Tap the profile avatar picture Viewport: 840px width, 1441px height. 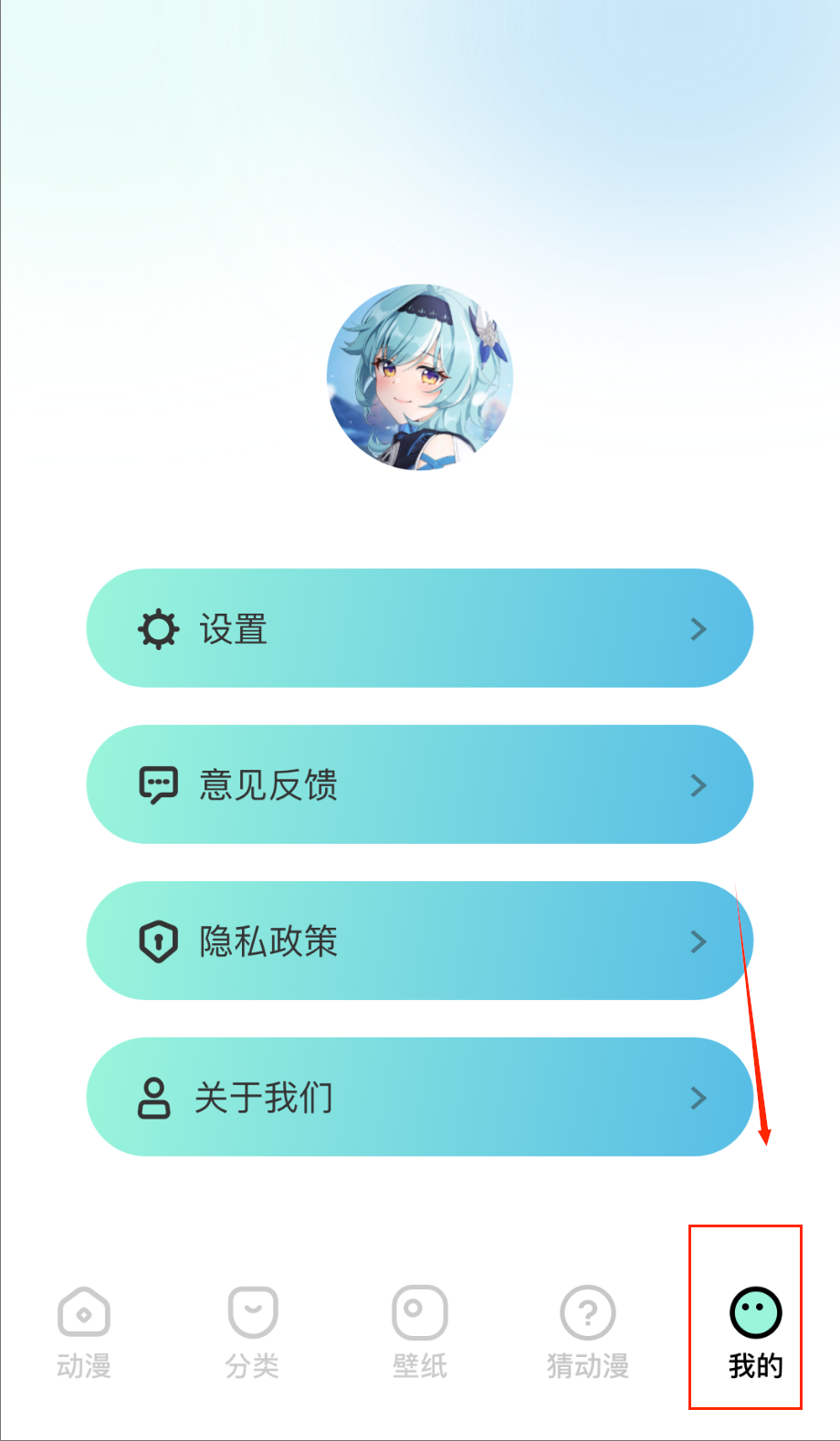[420, 377]
